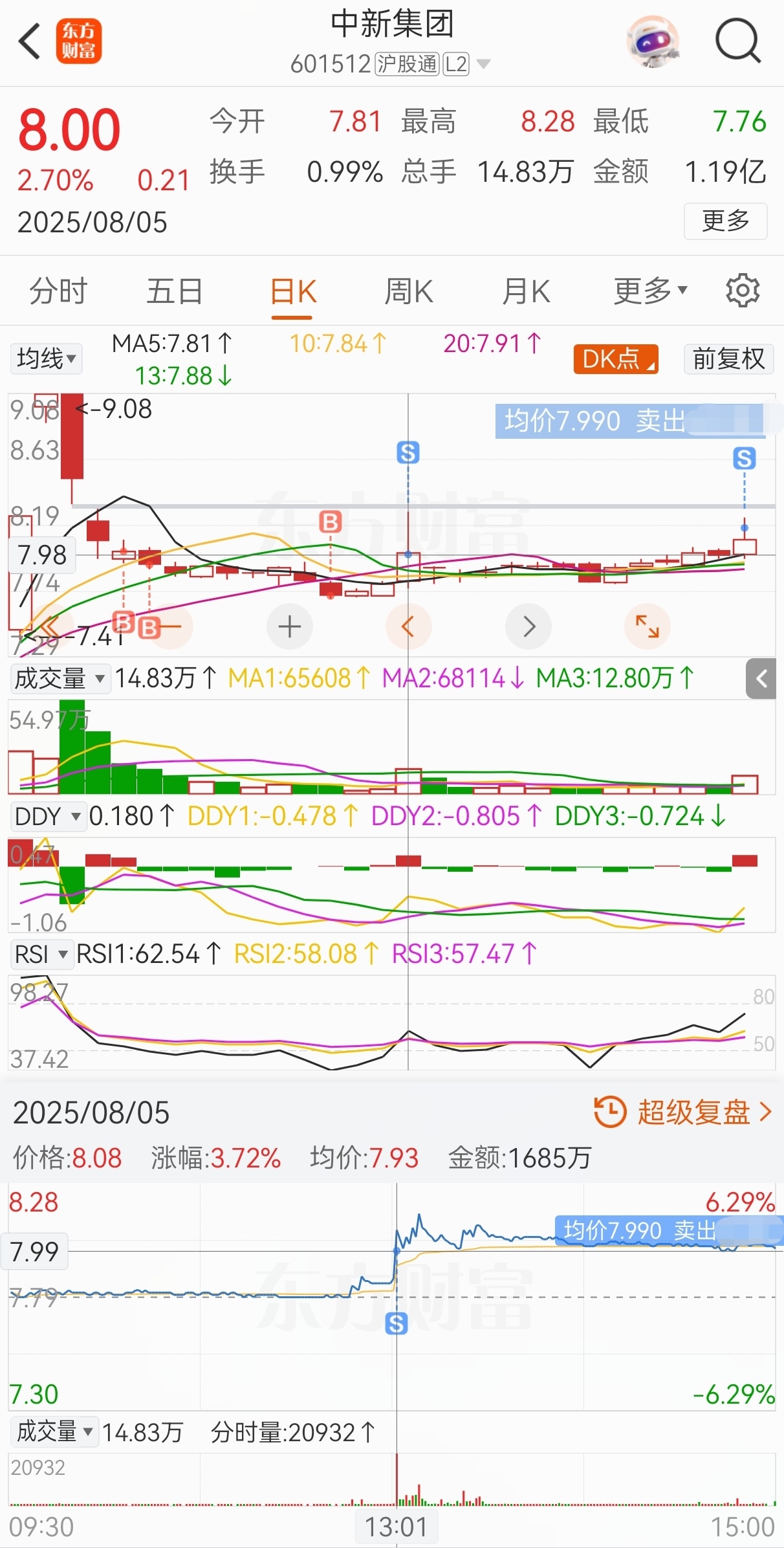
Task: Zoom in chart with plus button
Action: click(290, 626)
